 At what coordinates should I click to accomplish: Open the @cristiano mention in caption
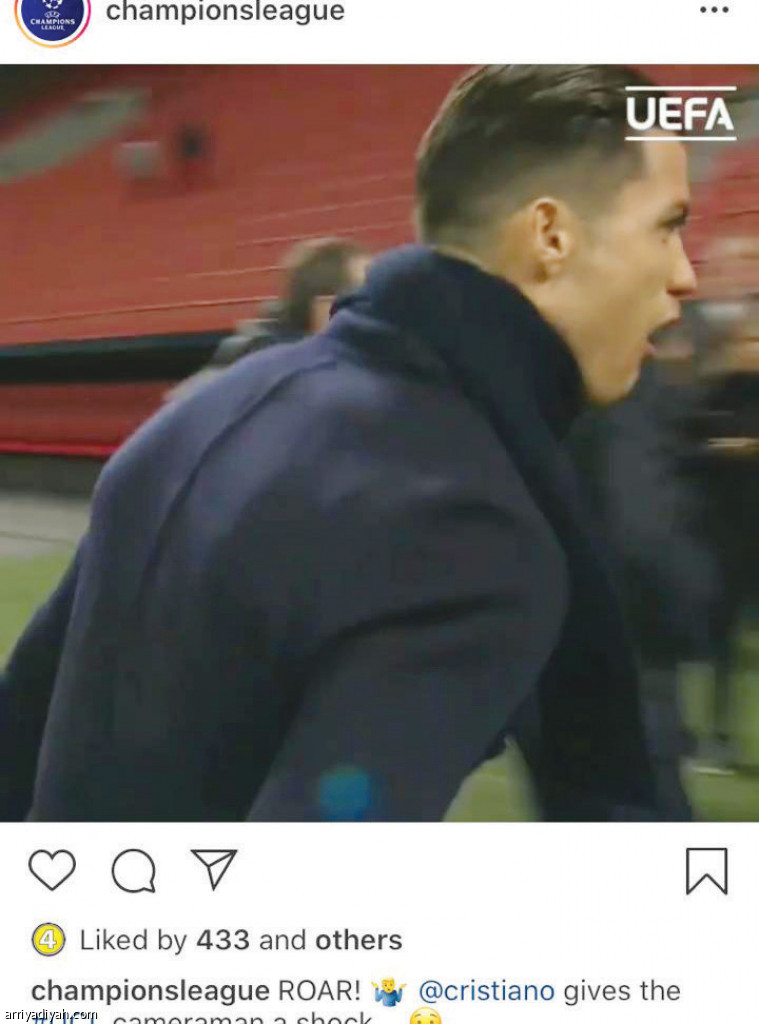pyautogui.click(x=486, y=991)
